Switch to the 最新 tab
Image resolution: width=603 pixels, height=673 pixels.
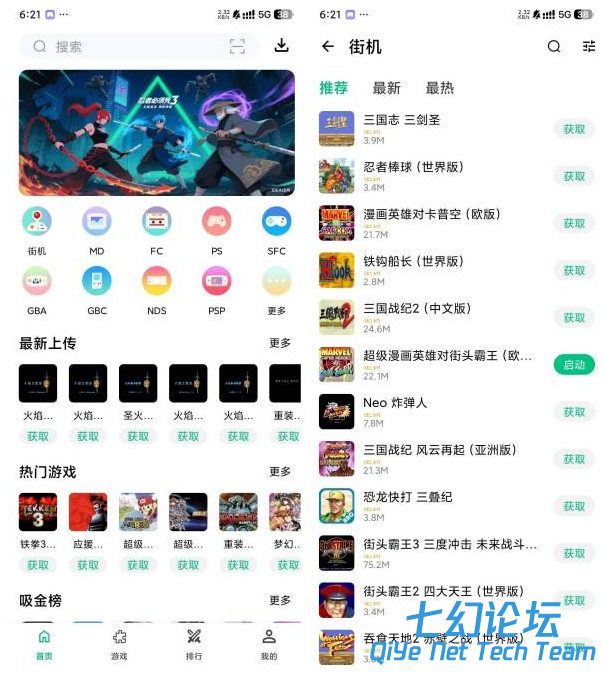coord(386,88)
